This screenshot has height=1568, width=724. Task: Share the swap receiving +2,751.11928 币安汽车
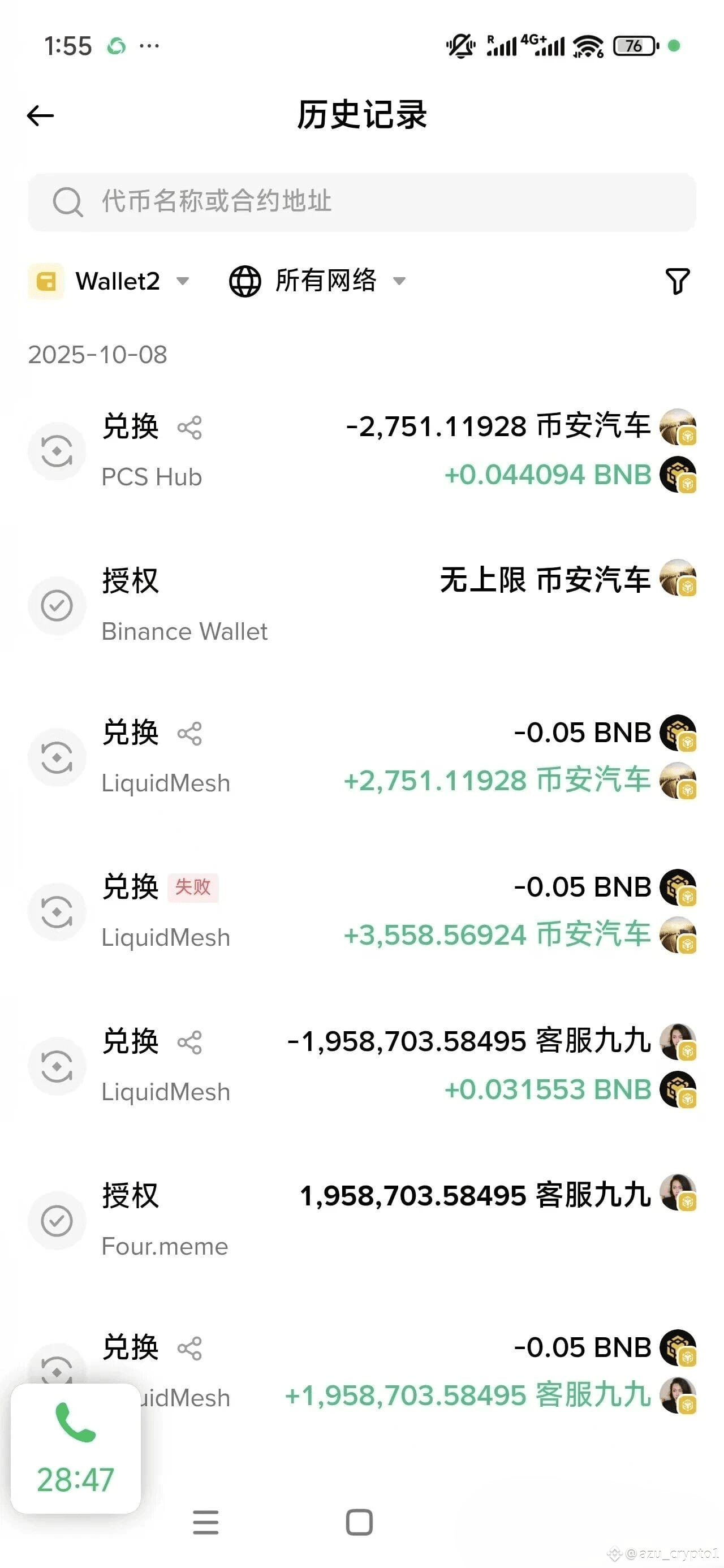point(189,734)
